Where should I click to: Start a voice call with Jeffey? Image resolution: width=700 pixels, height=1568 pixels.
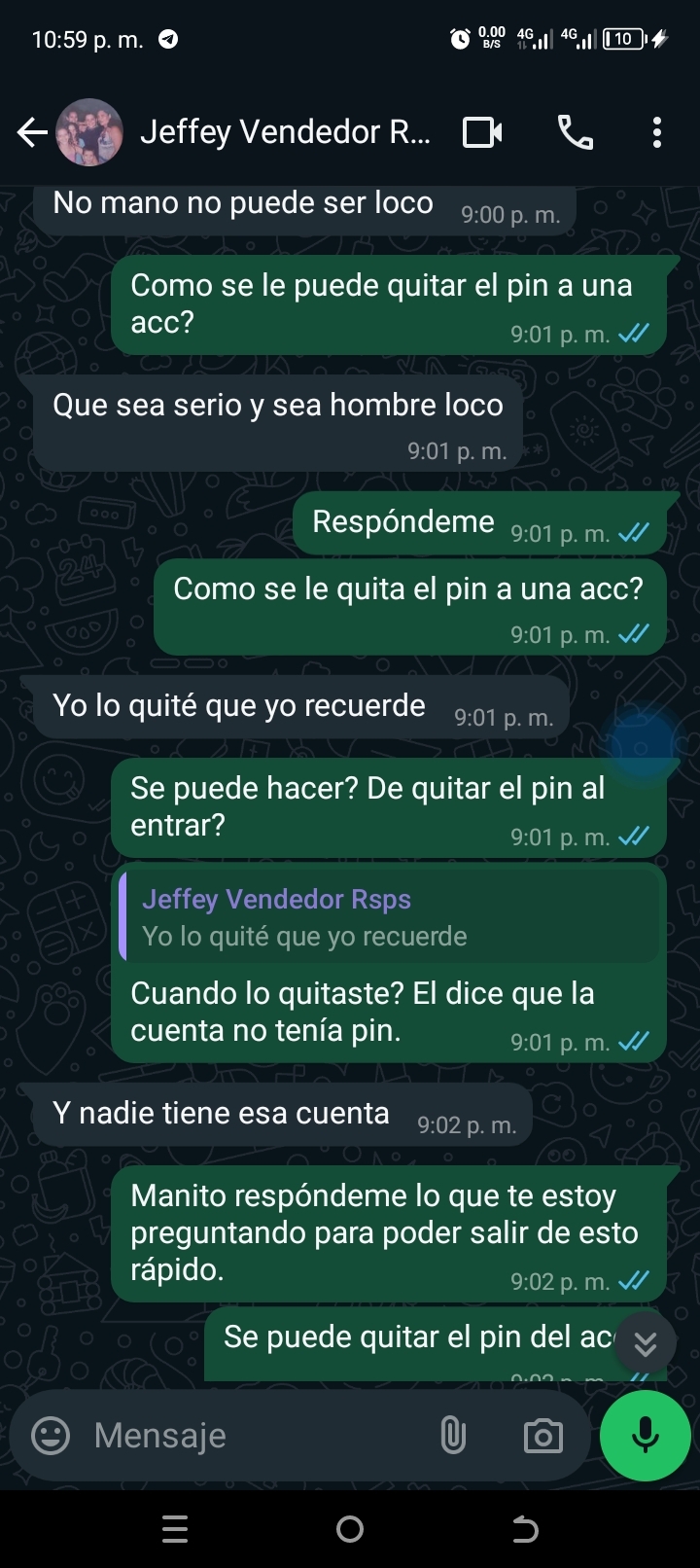click(x=575, y=132)
